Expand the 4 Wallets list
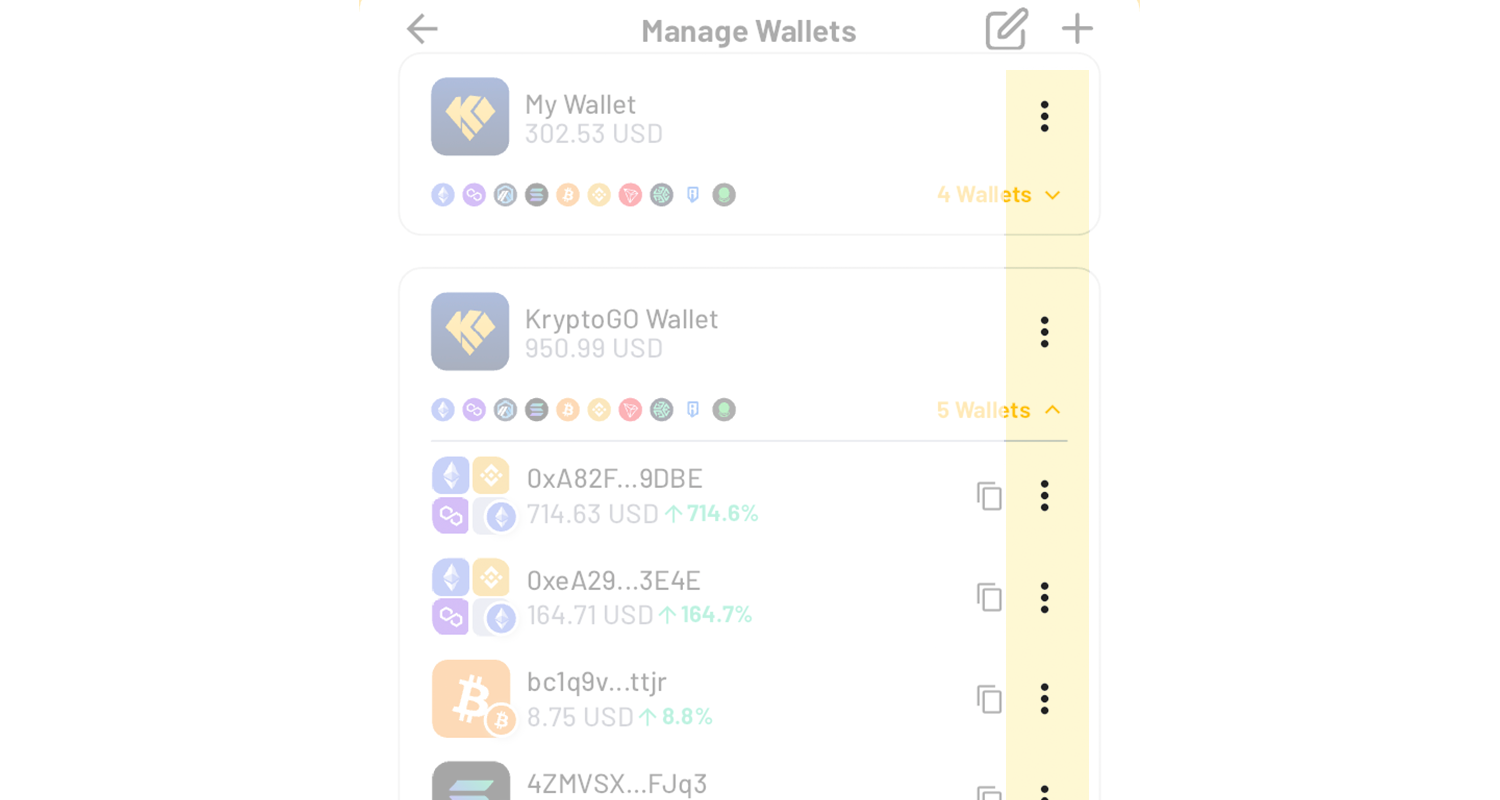This screenshot has height=800, width=1500. point(998,194)
